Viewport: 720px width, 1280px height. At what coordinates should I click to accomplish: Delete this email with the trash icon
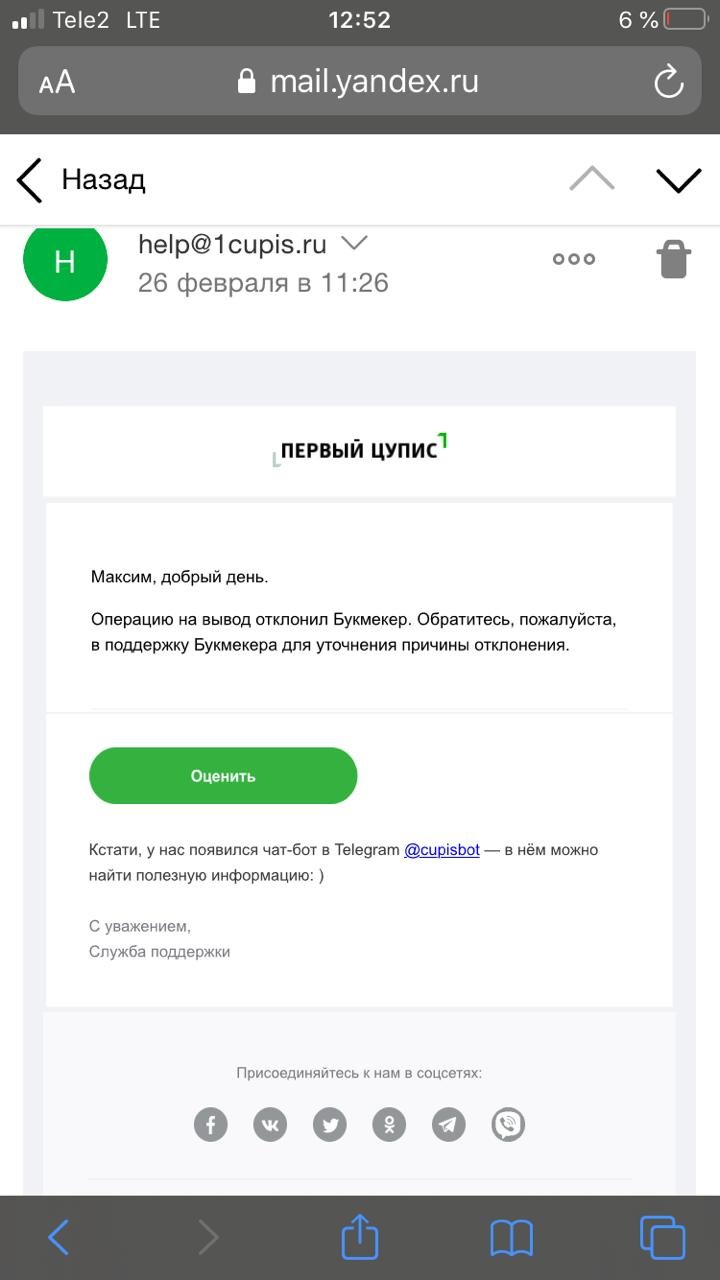673,259
